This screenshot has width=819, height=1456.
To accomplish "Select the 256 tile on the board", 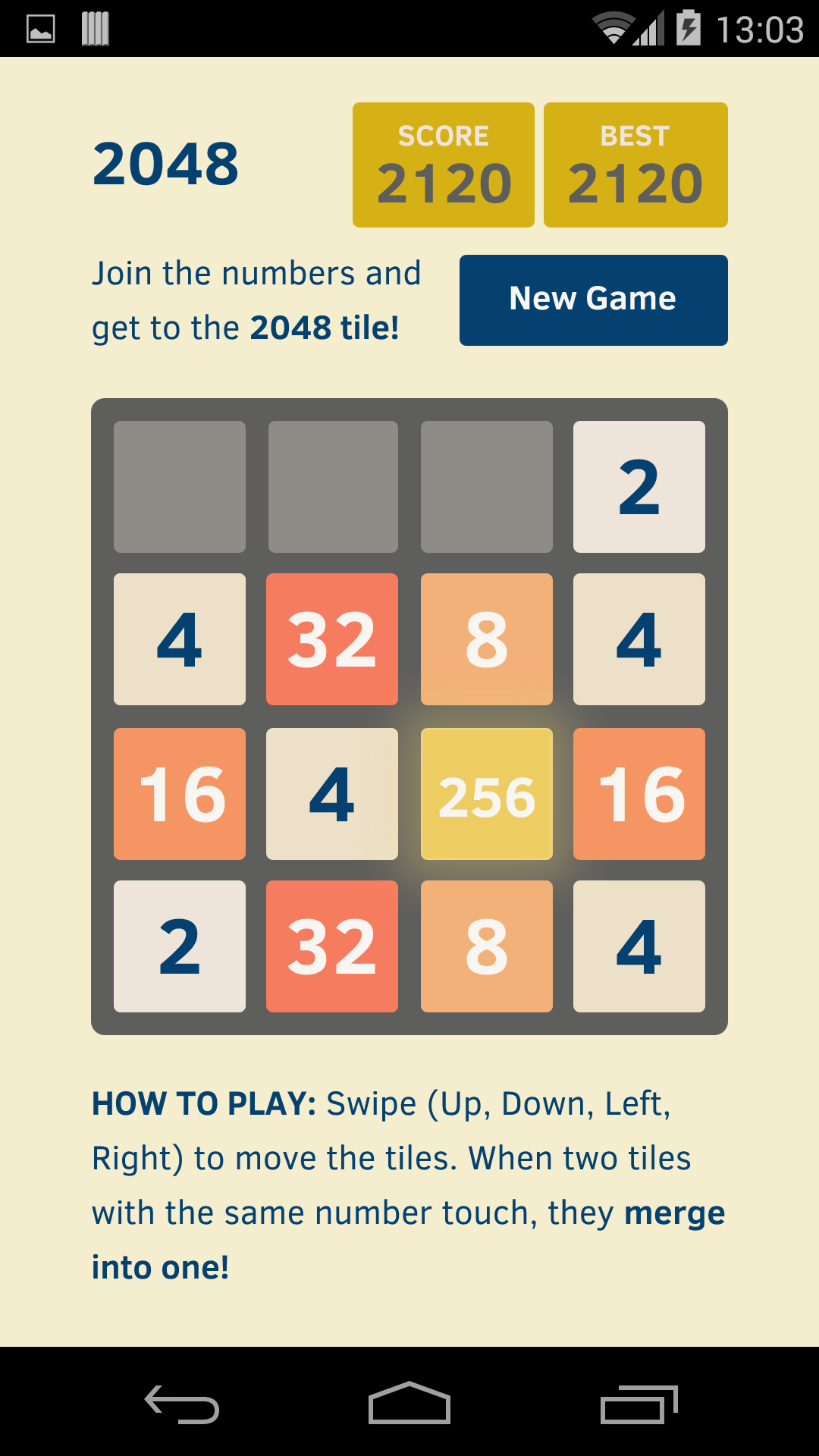I will pyautogui.click(x=486, y=793).
